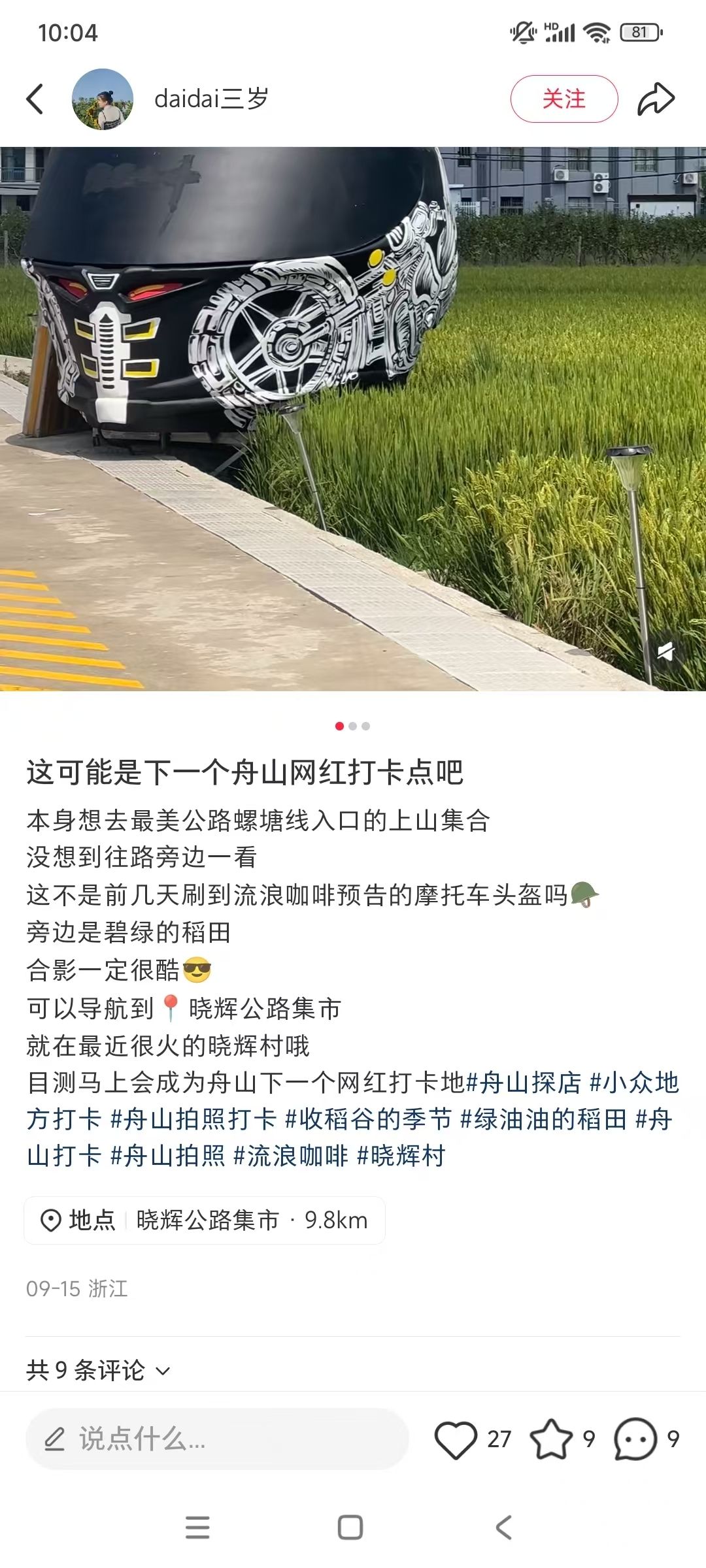This screenshot has height=1568, width=706.
Task: Go to home via system square button
Action: click(x=350, y=1527)
